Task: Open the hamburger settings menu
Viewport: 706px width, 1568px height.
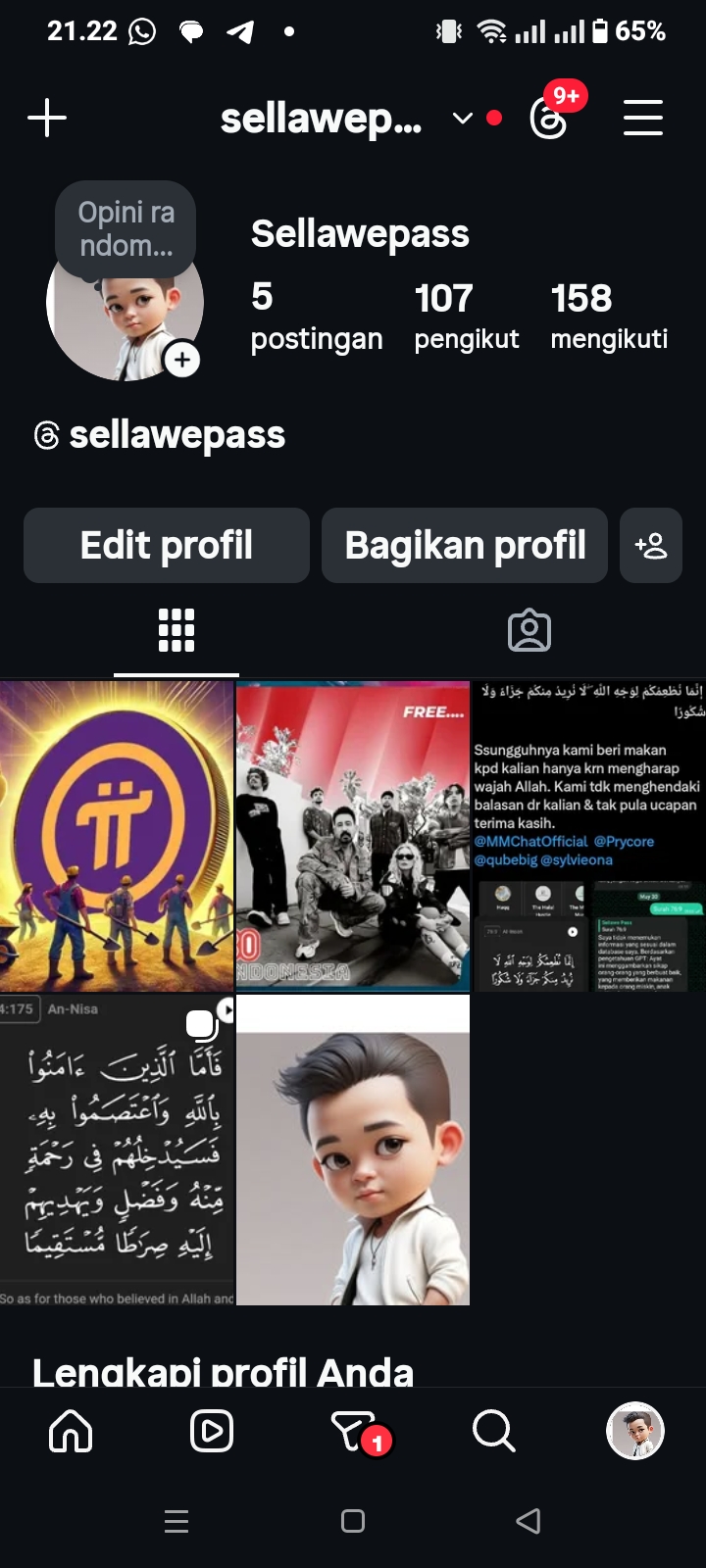Action: tap(643, 119)
